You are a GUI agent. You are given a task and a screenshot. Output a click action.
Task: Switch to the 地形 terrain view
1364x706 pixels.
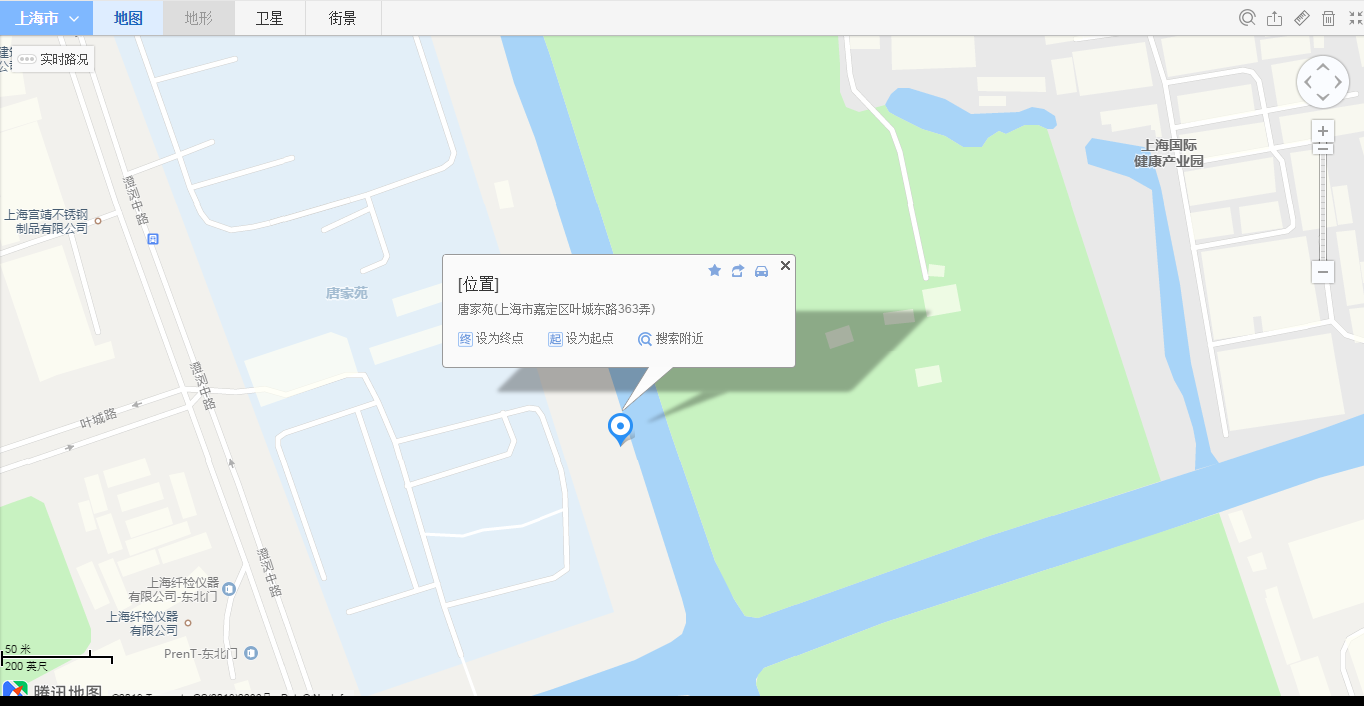pos(199,18)
